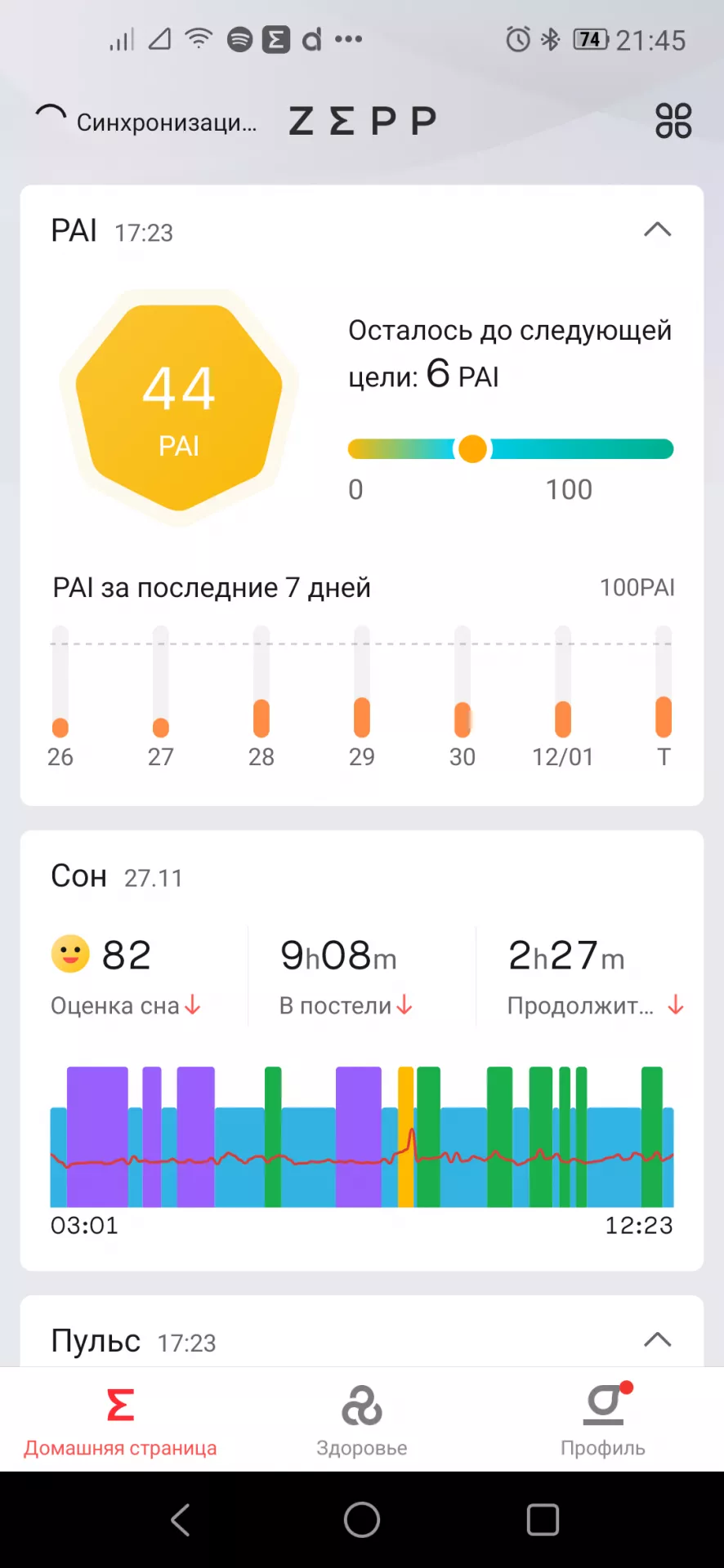Screen dimensions: 724x1568
Task: Open the Сон sleep card
Action: tap(361, 1049)
